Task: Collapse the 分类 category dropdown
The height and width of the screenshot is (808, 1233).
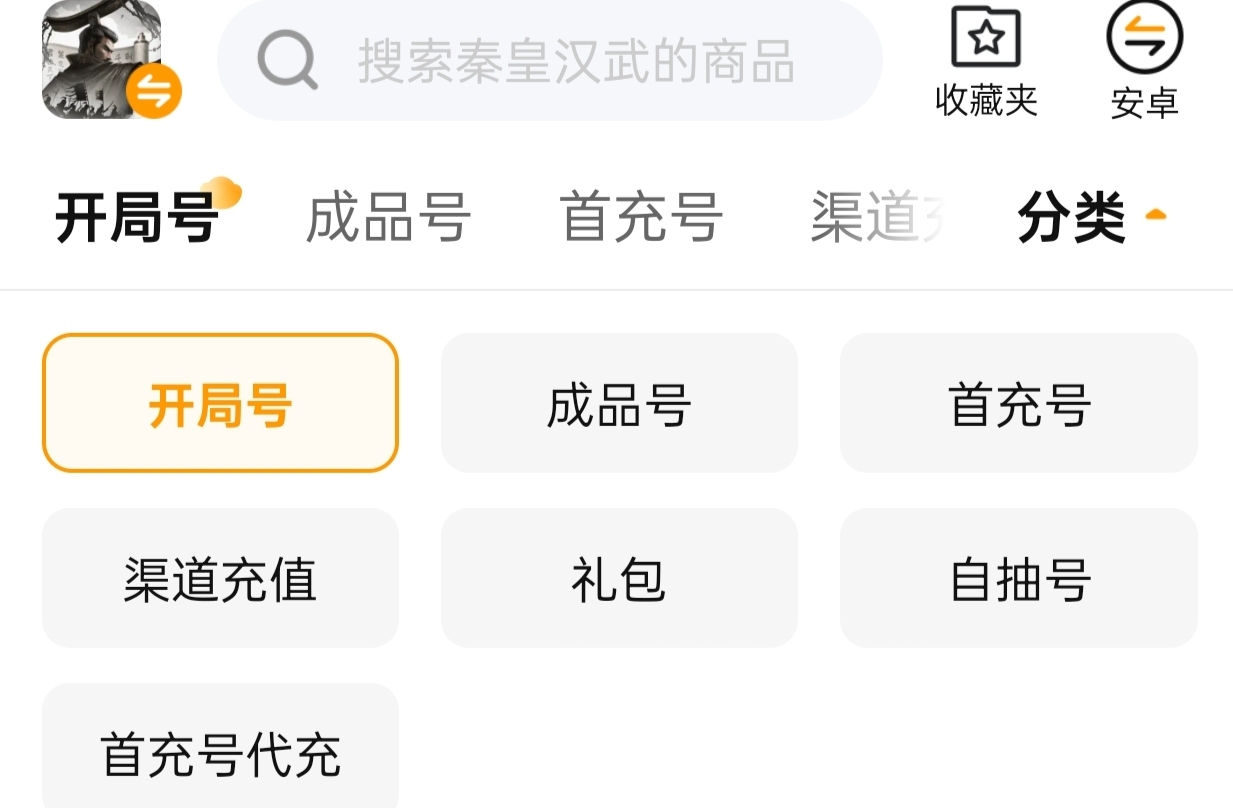Action: (x=1091, y=217)
